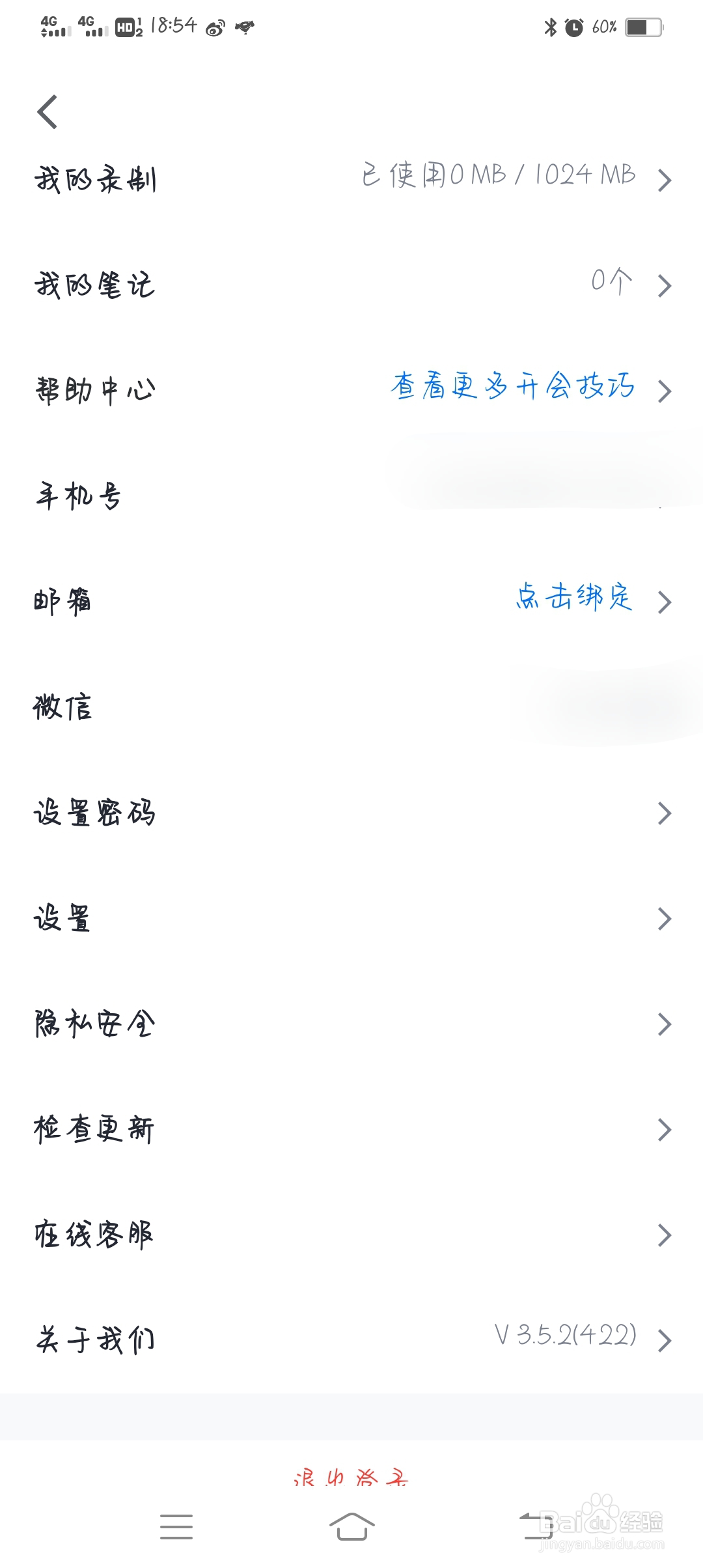Open 我的笔记 showing 0 notes
Viewport: 703px width, 1568px height.
94,285
